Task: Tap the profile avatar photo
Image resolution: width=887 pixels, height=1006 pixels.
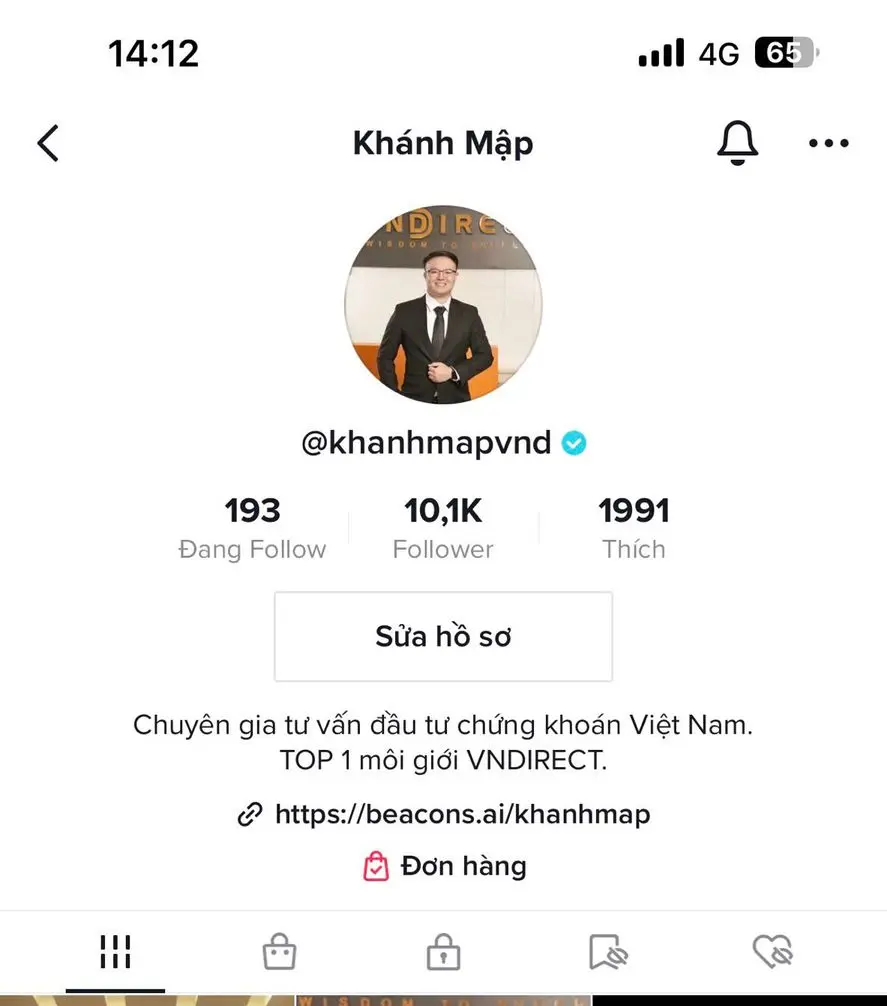Action: tap(443, 305)
